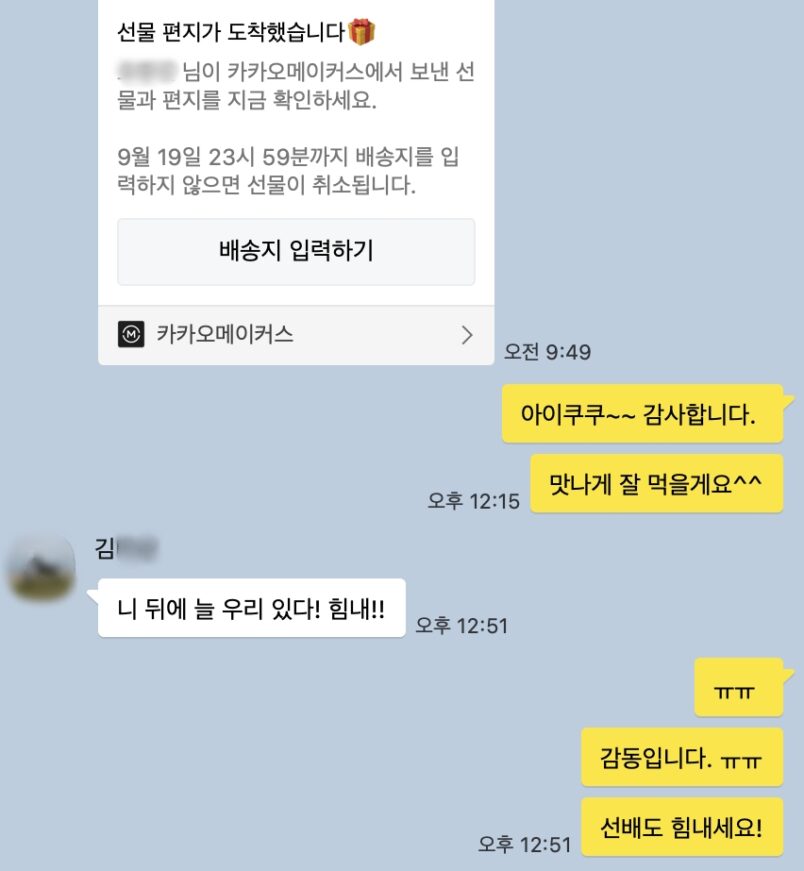Open the profile picture of sender 김
Viewport: 804px width, 871px height.
click(41, 568)
